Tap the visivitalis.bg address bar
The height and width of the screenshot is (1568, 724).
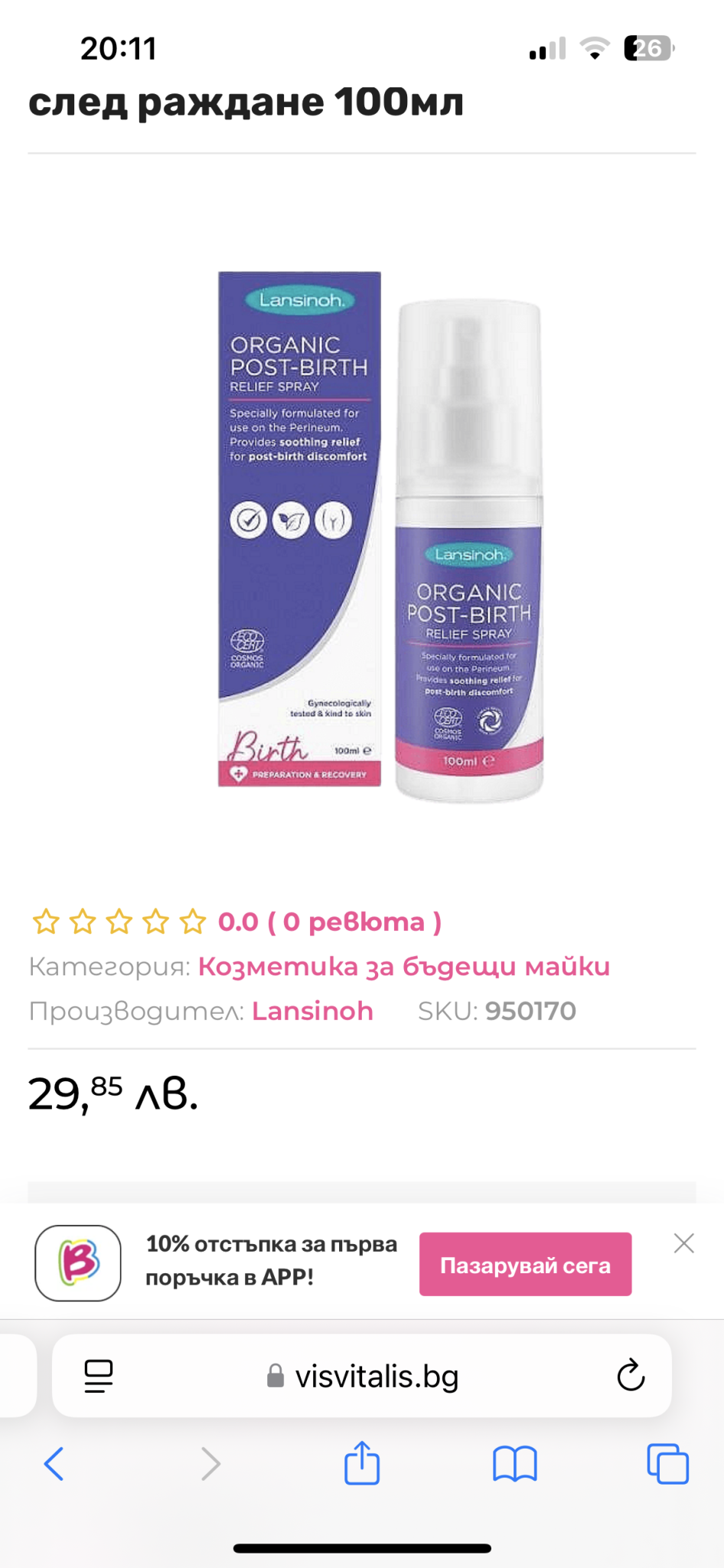362,1376
